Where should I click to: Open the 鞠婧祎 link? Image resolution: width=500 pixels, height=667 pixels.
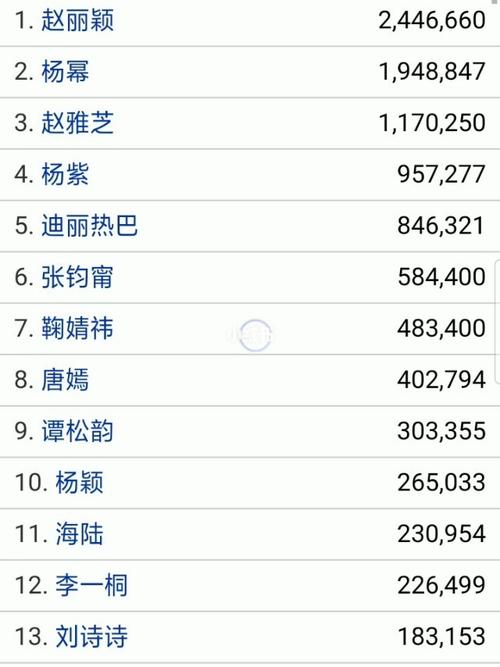pyautogui.click(x=77, y=328)
